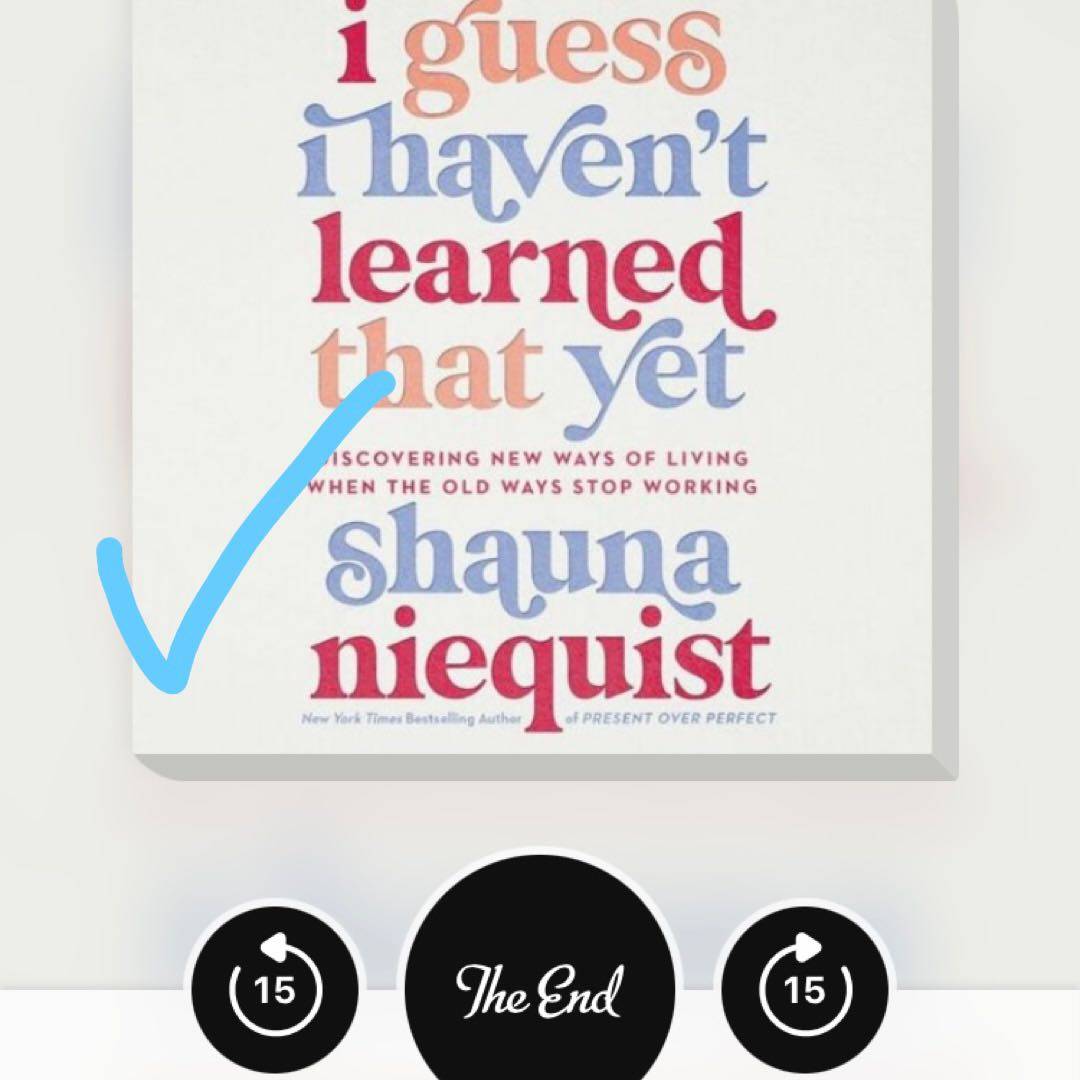The height and width of the screenshot is (1080, 1080).
Task: Skip forward 15 seconds
Action: [x=805, y=988]
